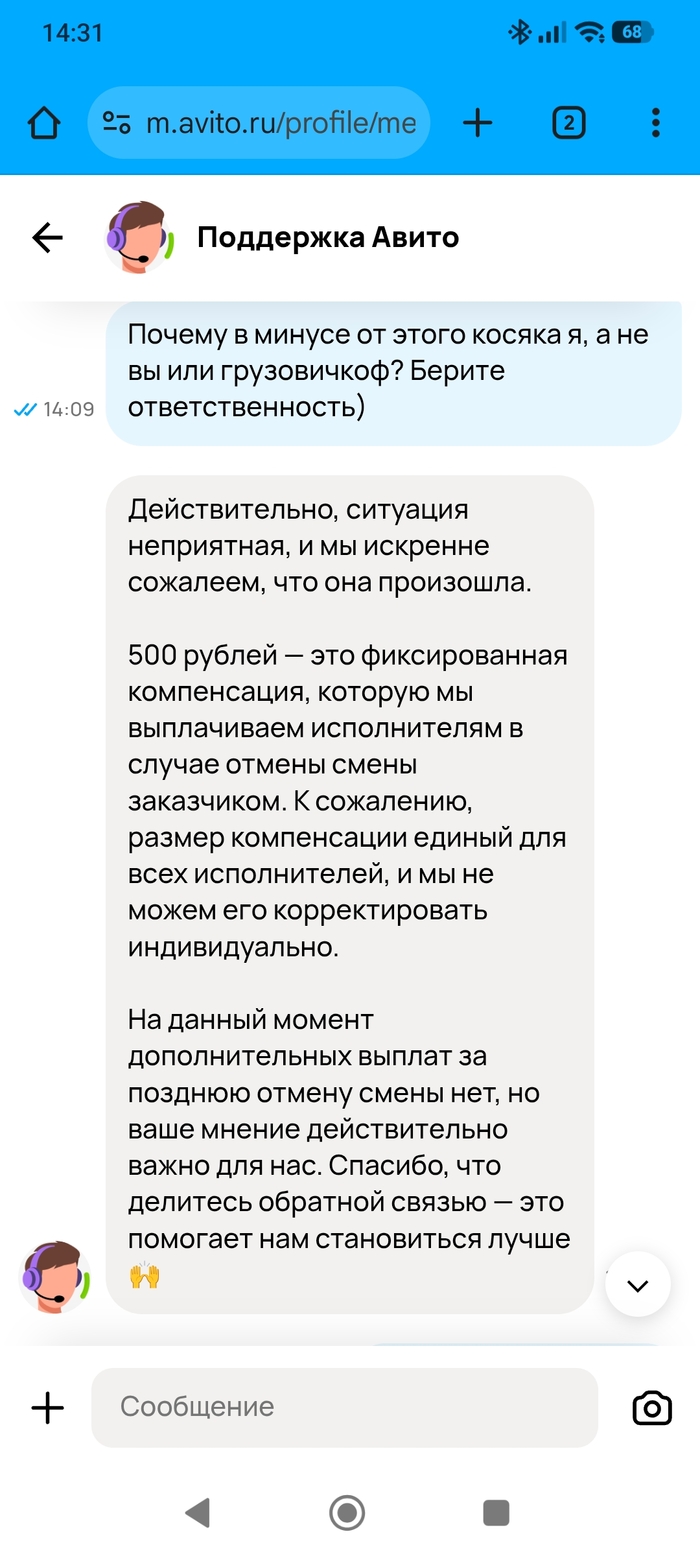Open the Поддержка Авито profile header
This screenshot has height=1556, width=700.
coord(327,238)
